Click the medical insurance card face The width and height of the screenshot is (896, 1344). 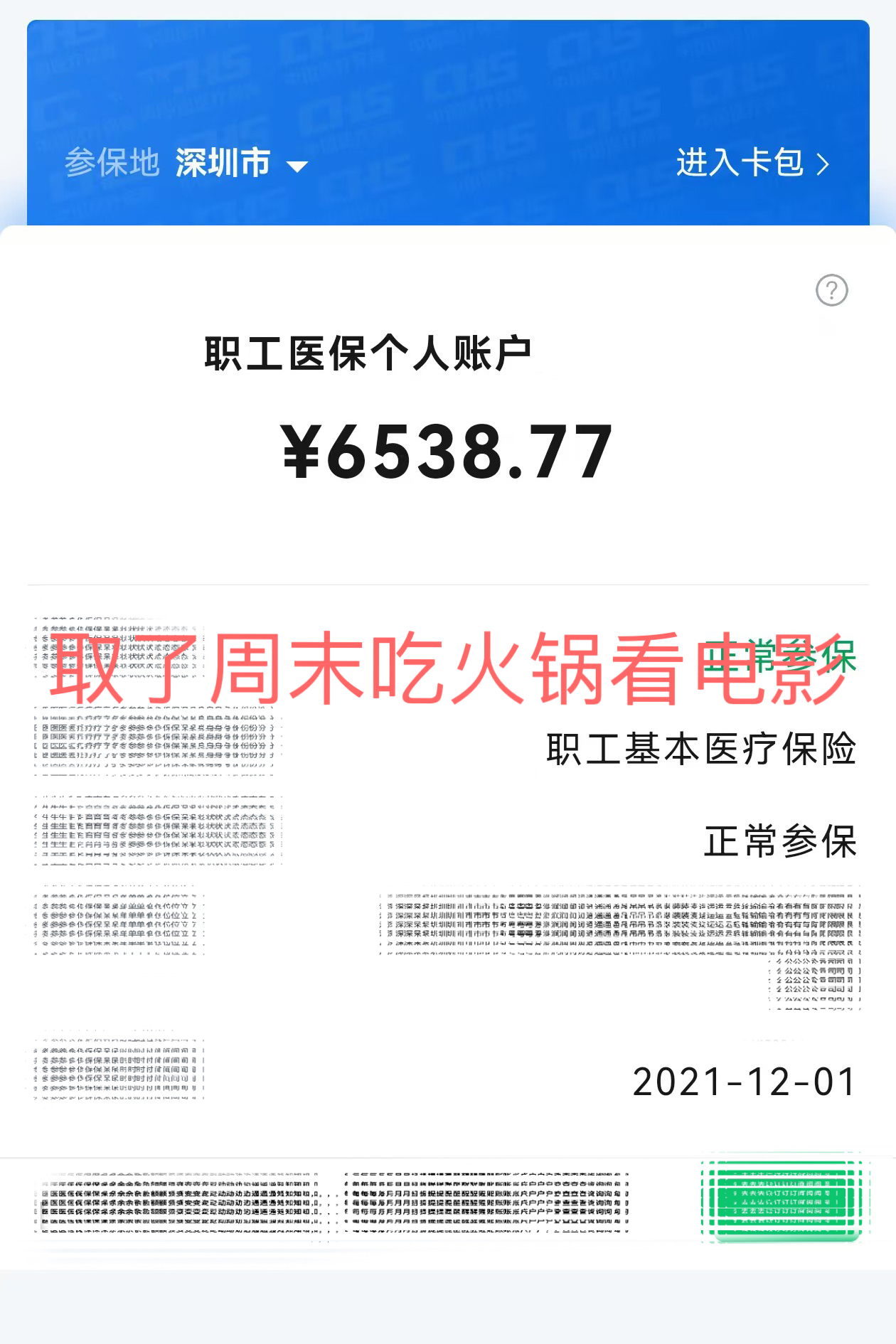coord(448,853)
